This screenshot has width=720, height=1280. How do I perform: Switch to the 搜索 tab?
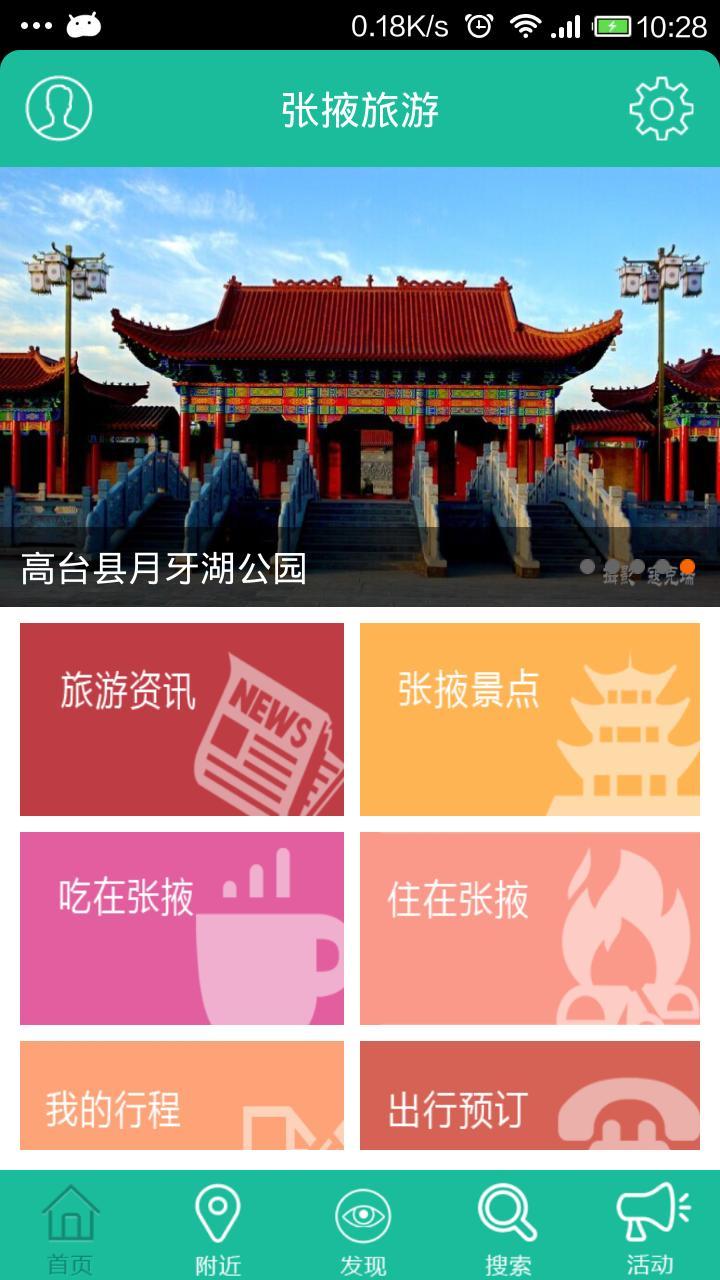507,1228
